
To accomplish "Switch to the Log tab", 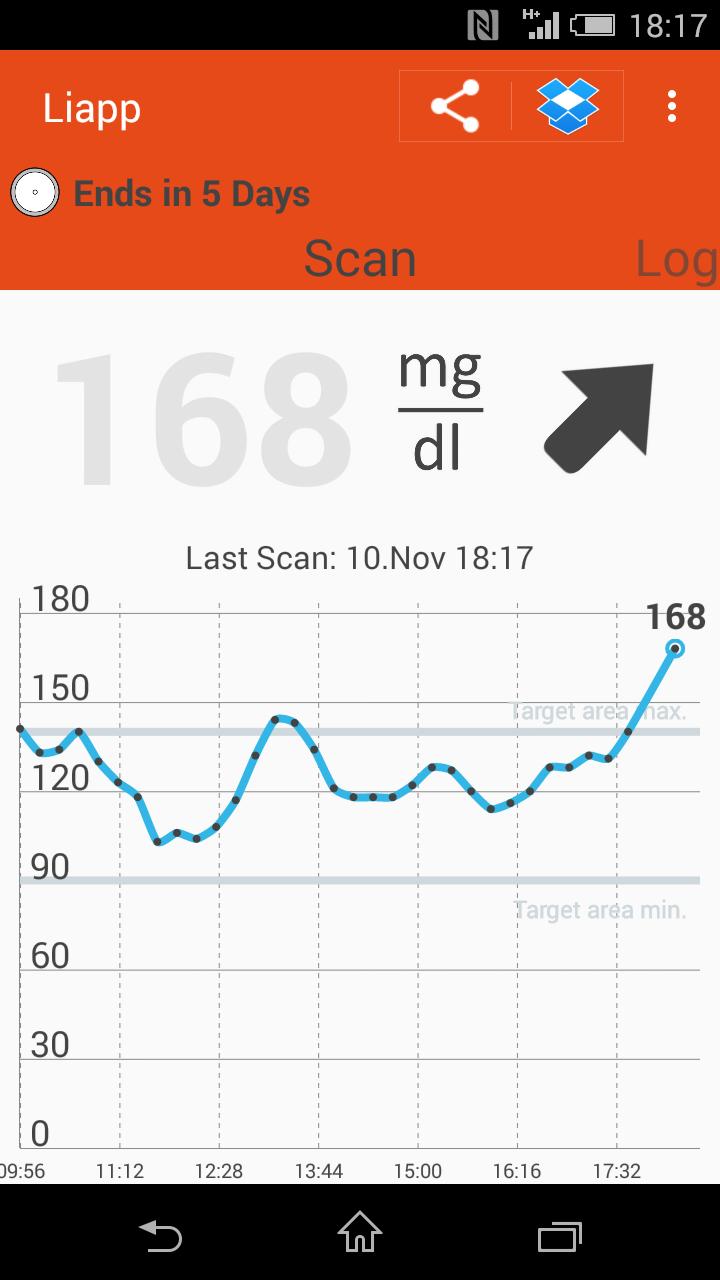I will (x=676, y=260).
